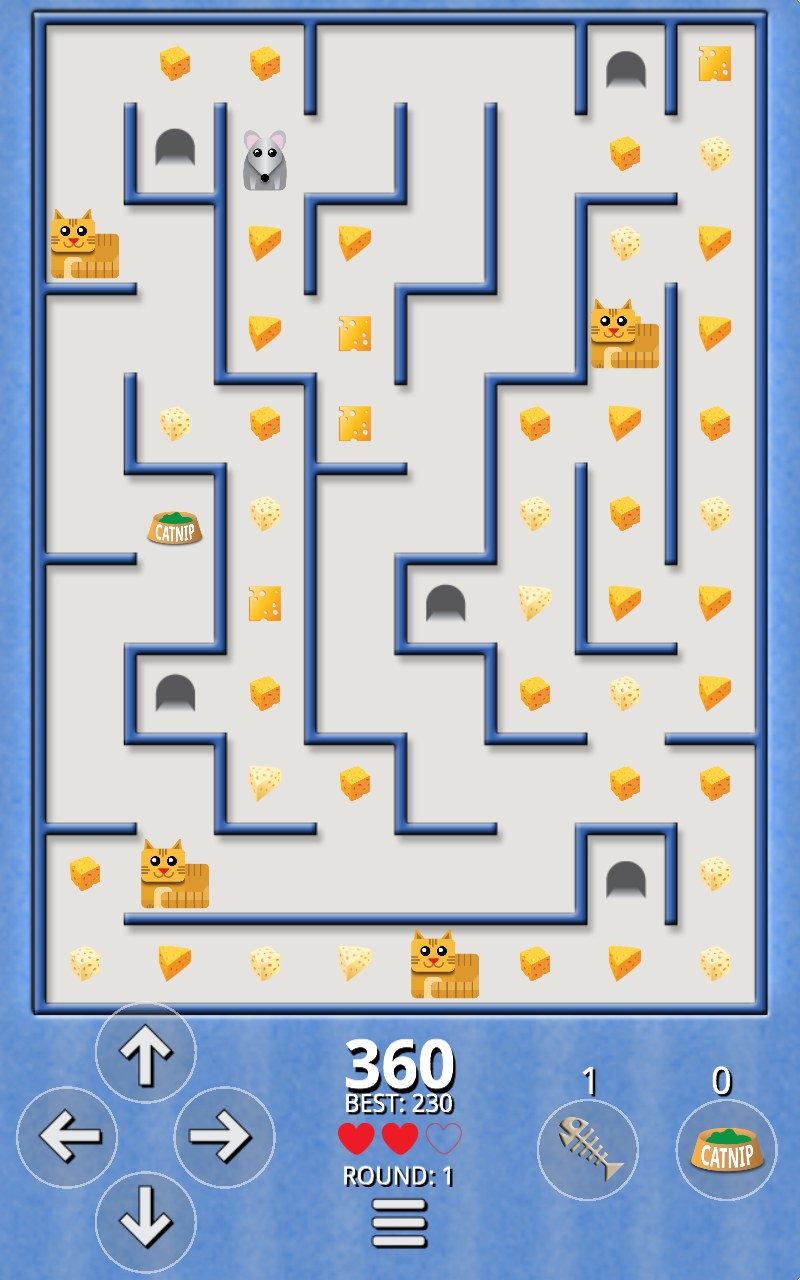This screenshot has width=800, height=1280.
Task: Click the BEST: 230 score label
Action: point(400,1105)
